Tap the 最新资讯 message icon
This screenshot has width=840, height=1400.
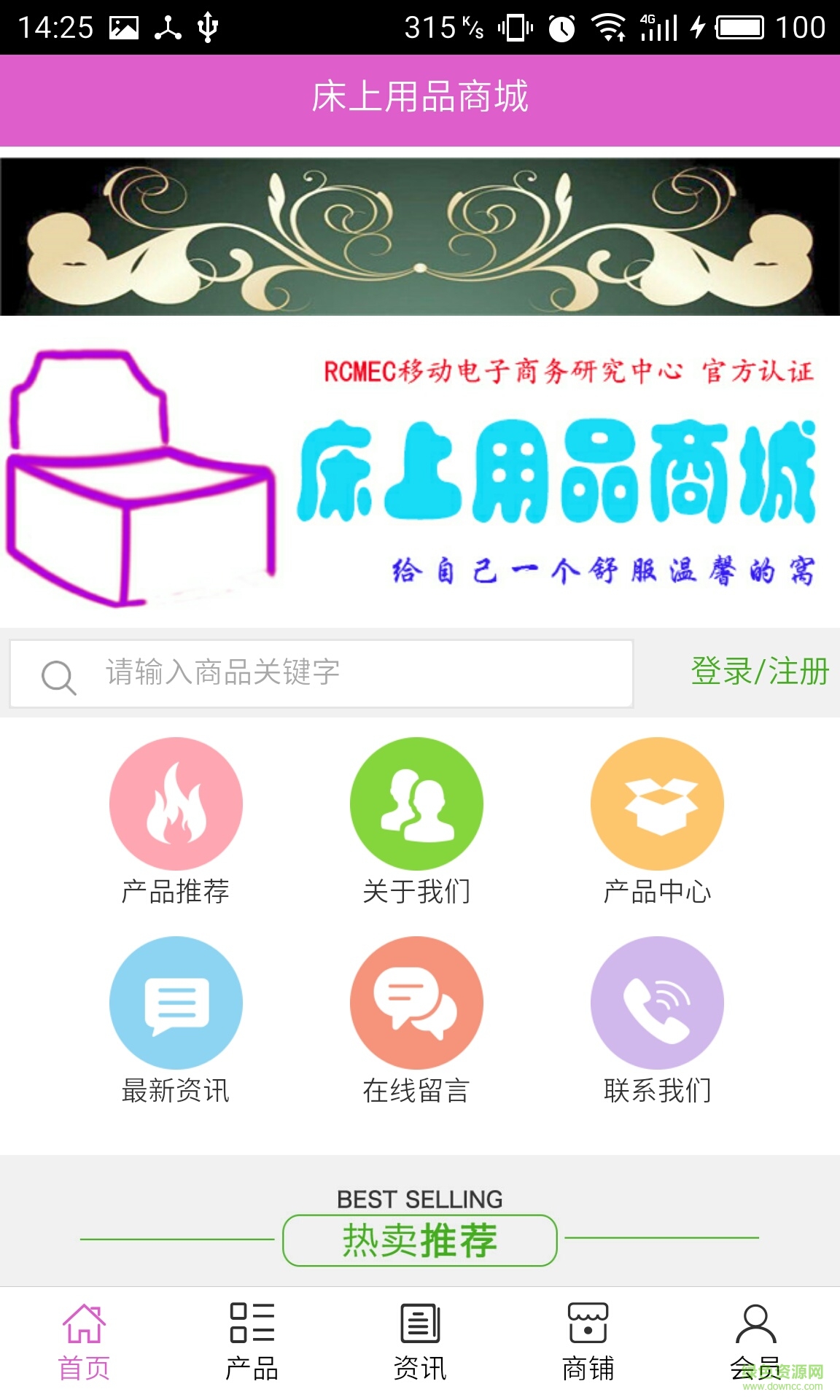click(175, 1003)
